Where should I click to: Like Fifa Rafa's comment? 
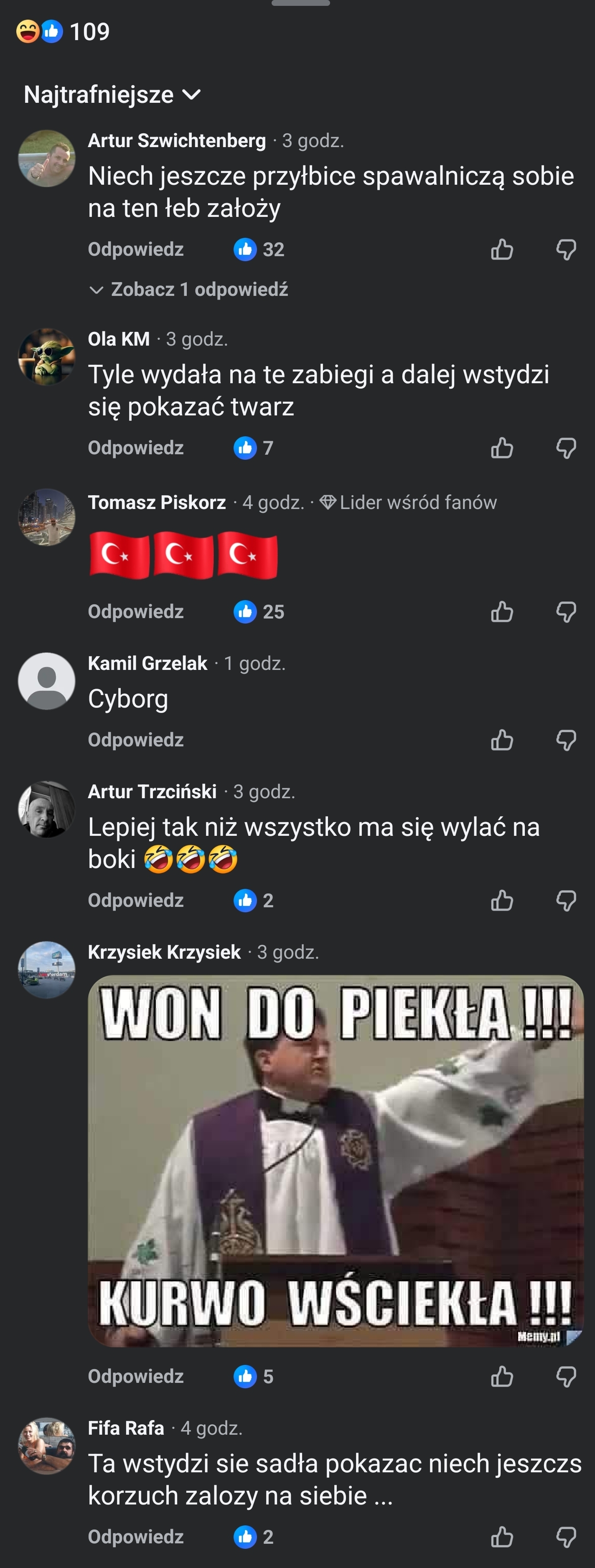502,1537
